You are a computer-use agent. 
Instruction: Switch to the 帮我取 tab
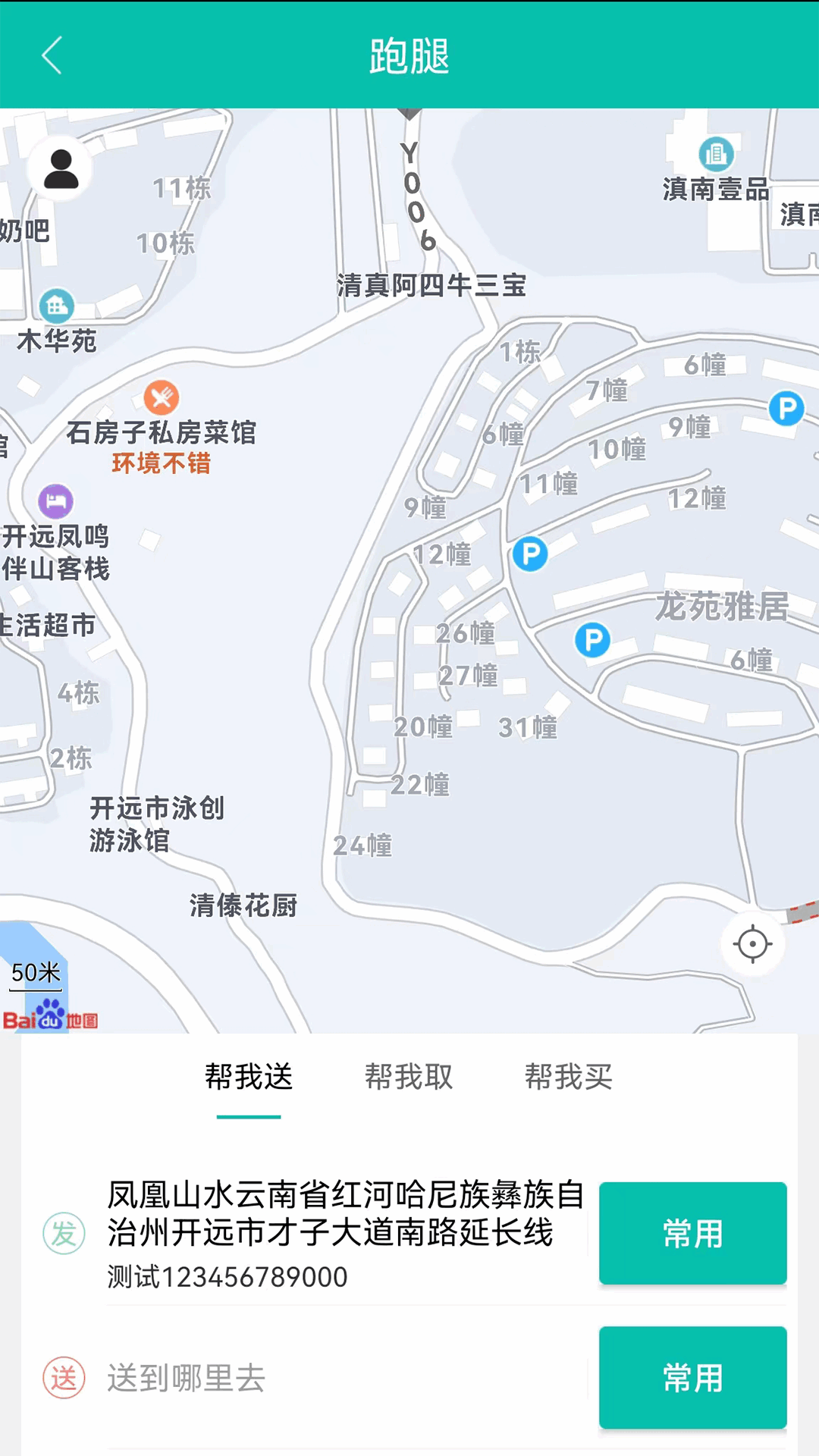(x=409, y=1077)
